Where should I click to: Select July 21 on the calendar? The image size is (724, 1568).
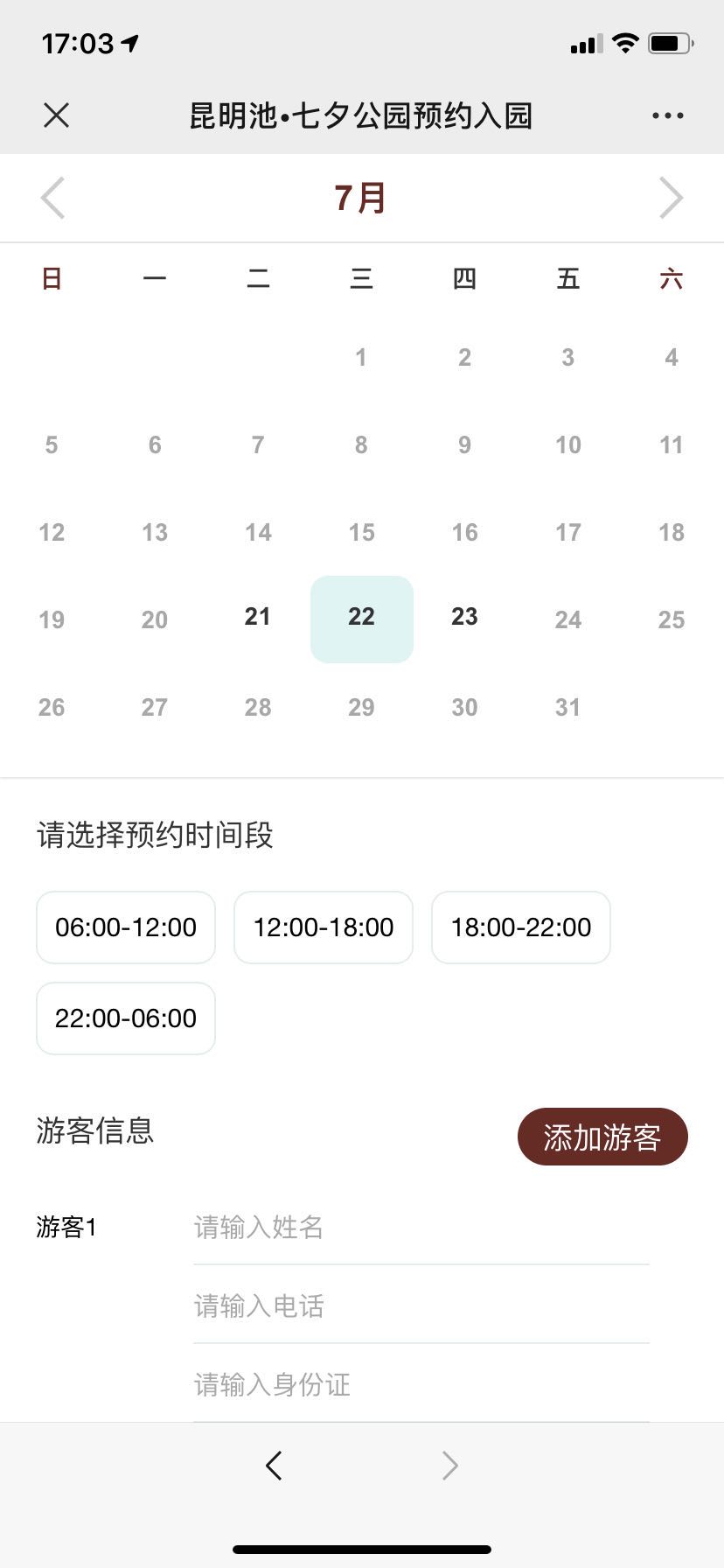pyautogui.click(x=258, y=617)
